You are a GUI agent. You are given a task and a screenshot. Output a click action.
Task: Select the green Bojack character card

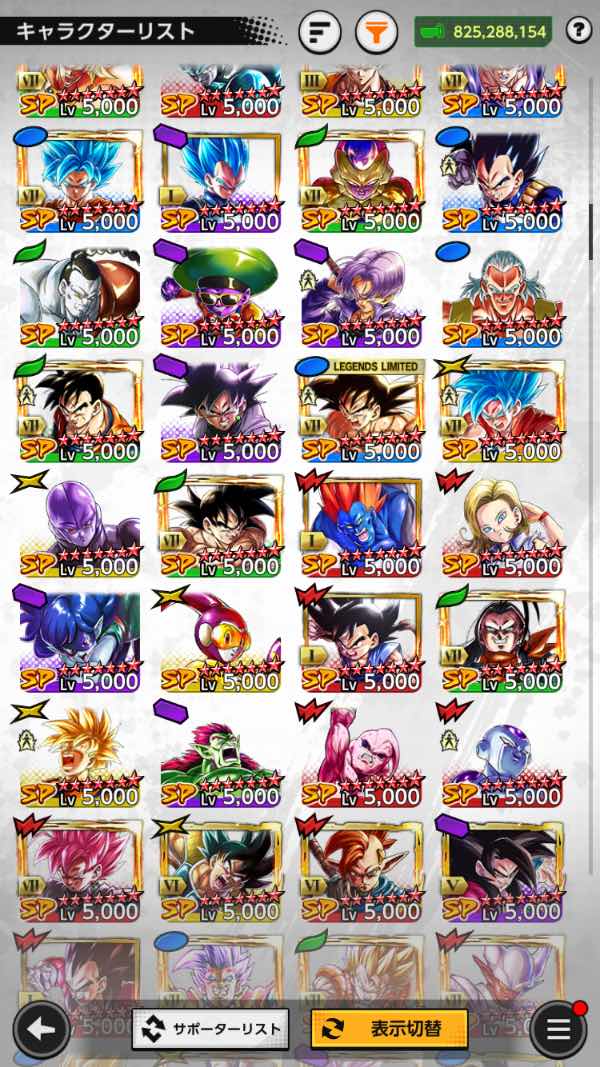219,755
